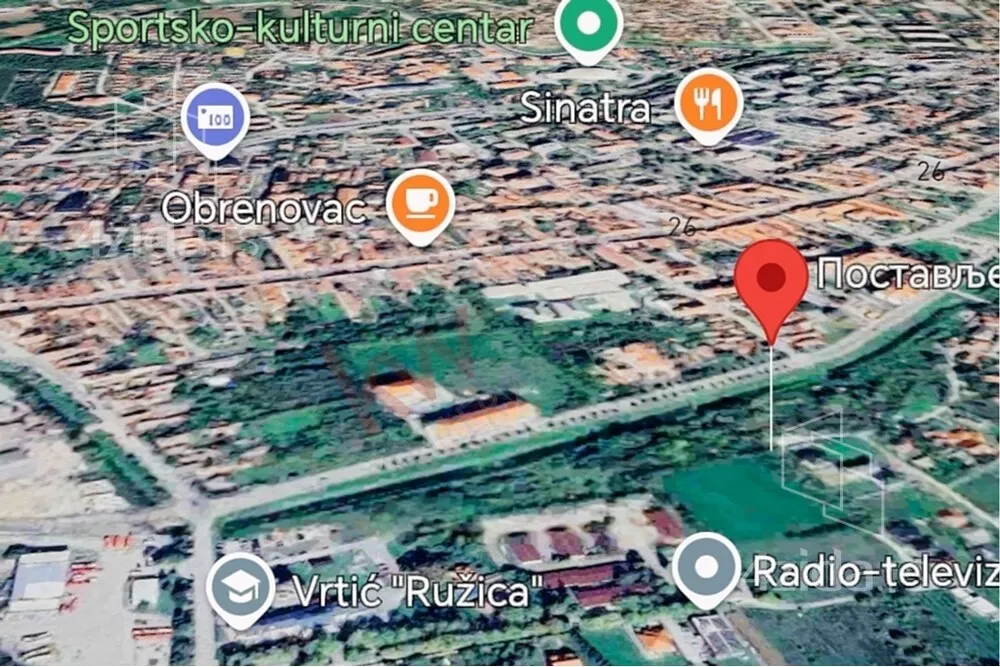Select the red dropped pin
Screen dimensions: 1000x667
[x=771, y=279]
